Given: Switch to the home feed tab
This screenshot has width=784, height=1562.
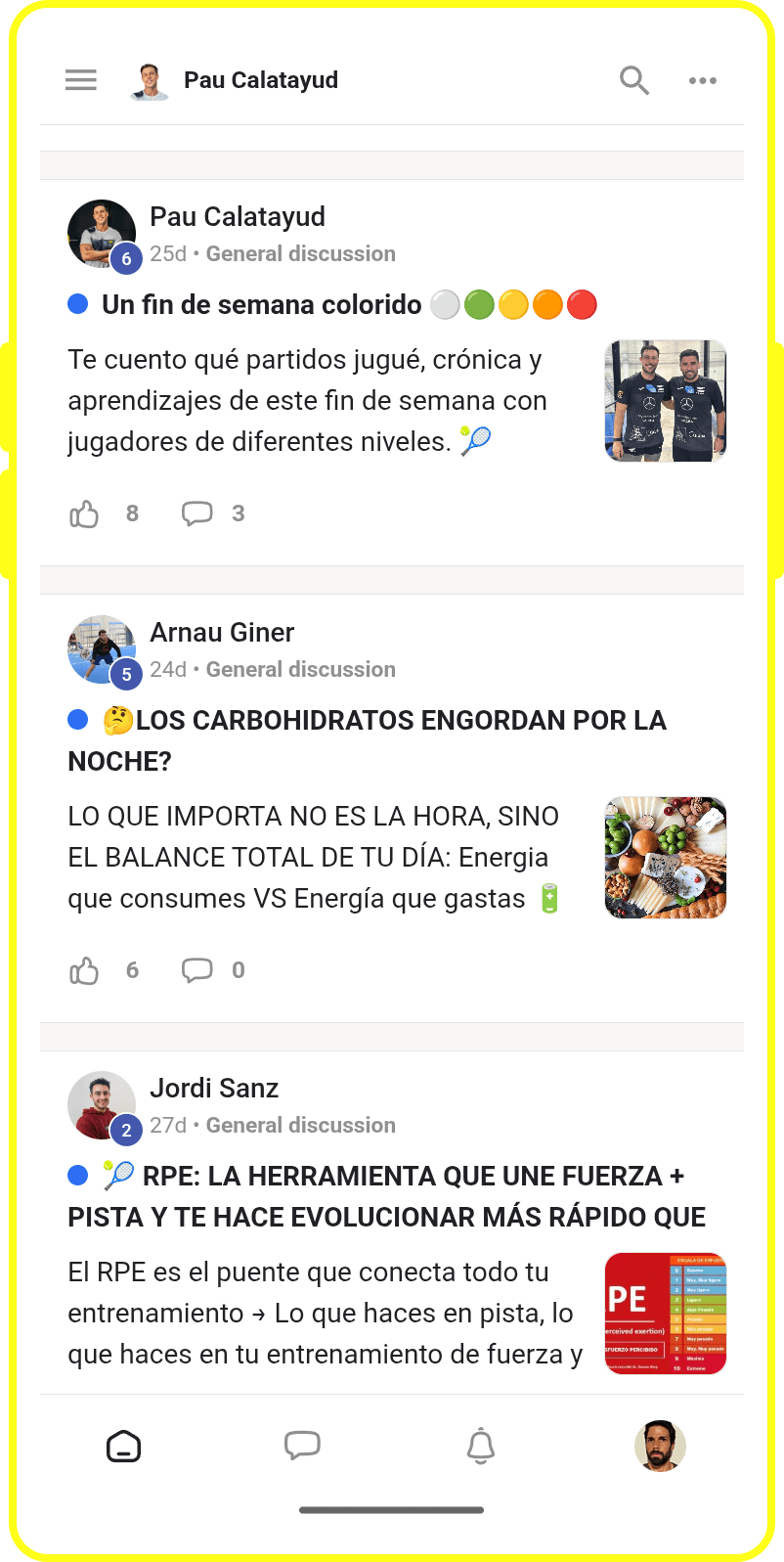Looking at the screenshot, I should 123,1446.
